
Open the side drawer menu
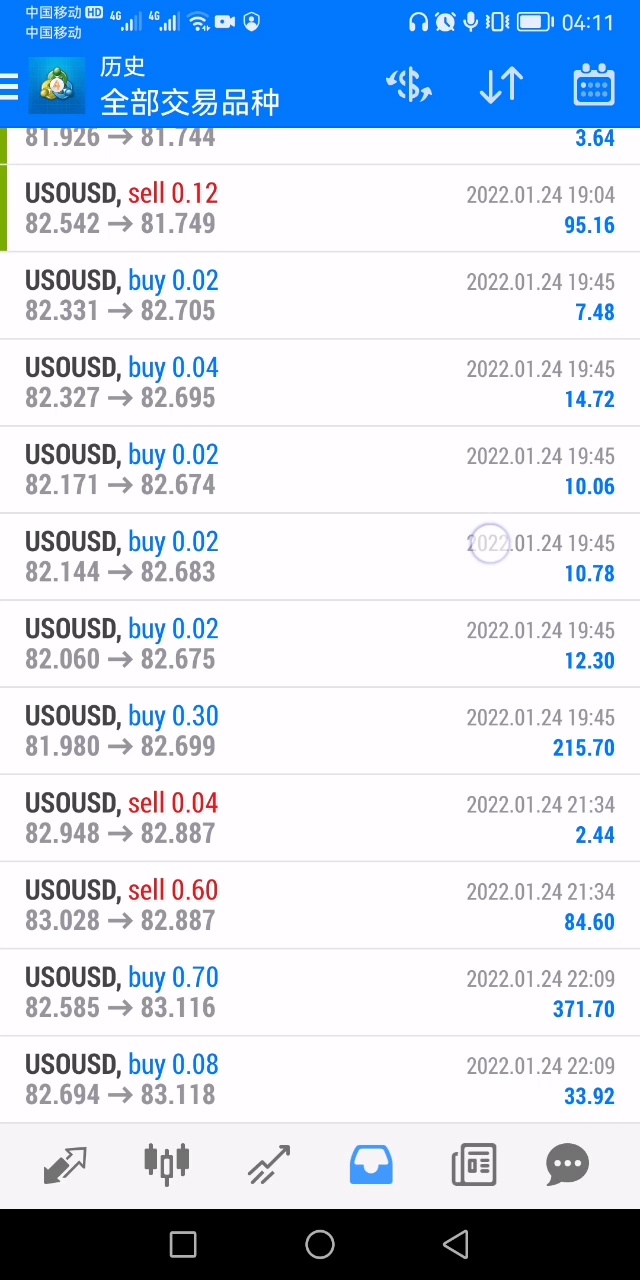click(10, 86)
